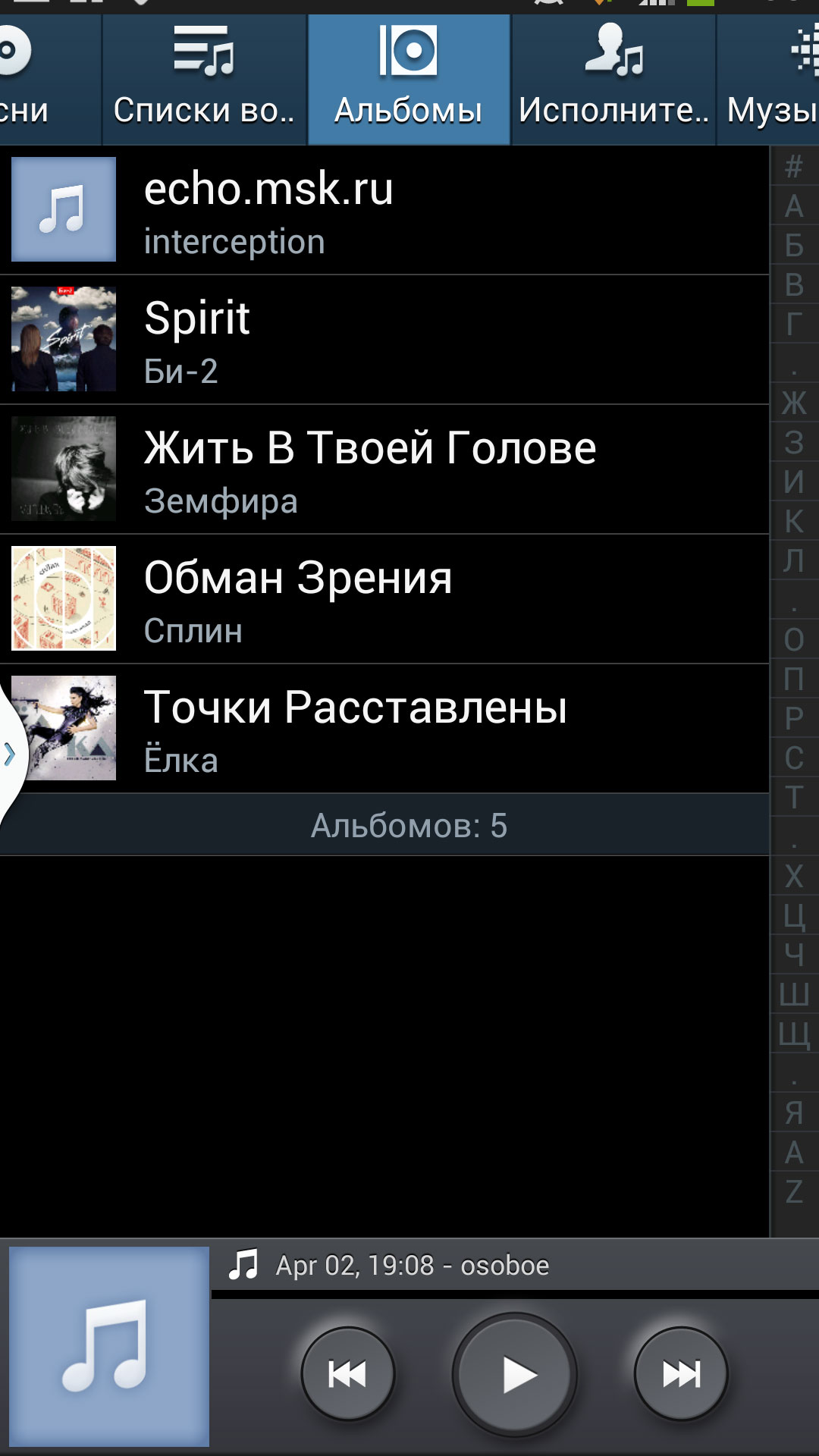The image size is (819, 1456).
Task: Jump to letter Т in index
Action: tap(794, 797)
